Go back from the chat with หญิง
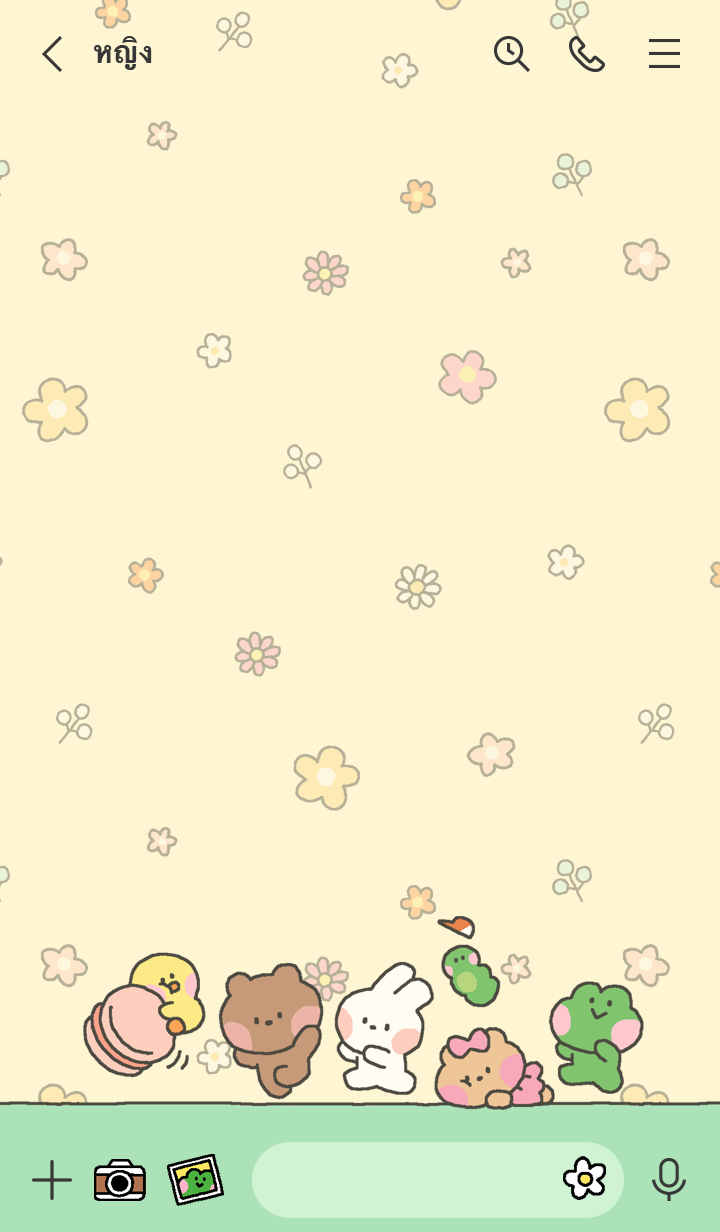 (52, 54)
